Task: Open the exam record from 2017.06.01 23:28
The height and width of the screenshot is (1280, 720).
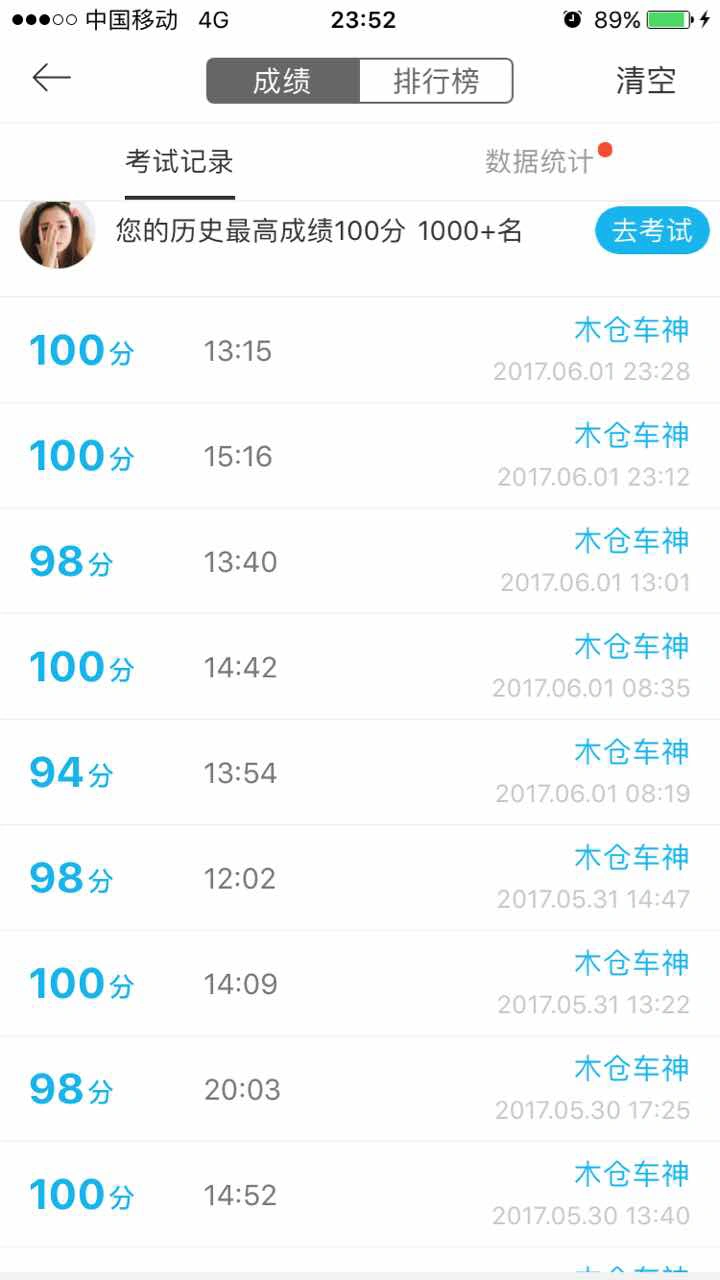Action: tap(360, 350)
